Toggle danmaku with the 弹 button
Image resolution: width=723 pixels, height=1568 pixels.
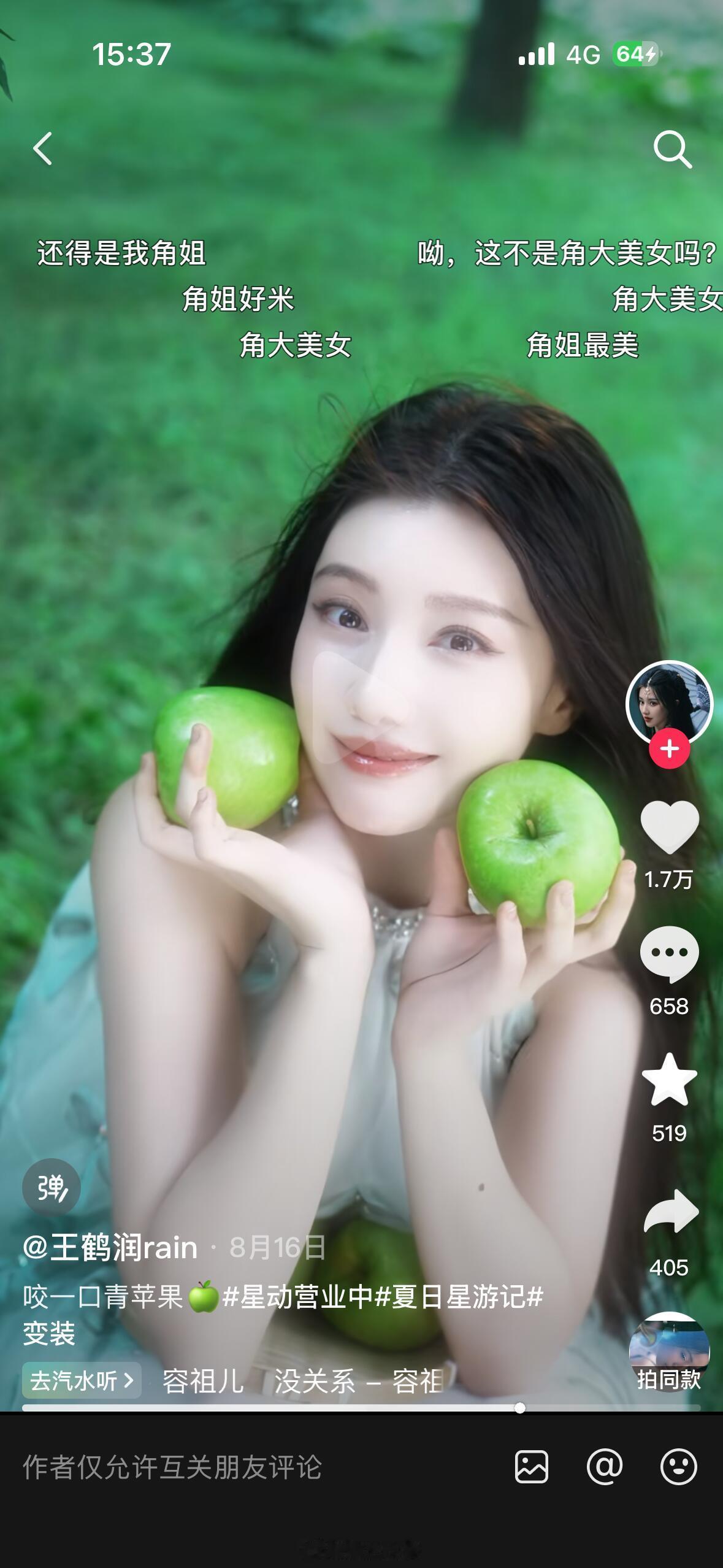pyautogui.click(x=52, y=1186)
